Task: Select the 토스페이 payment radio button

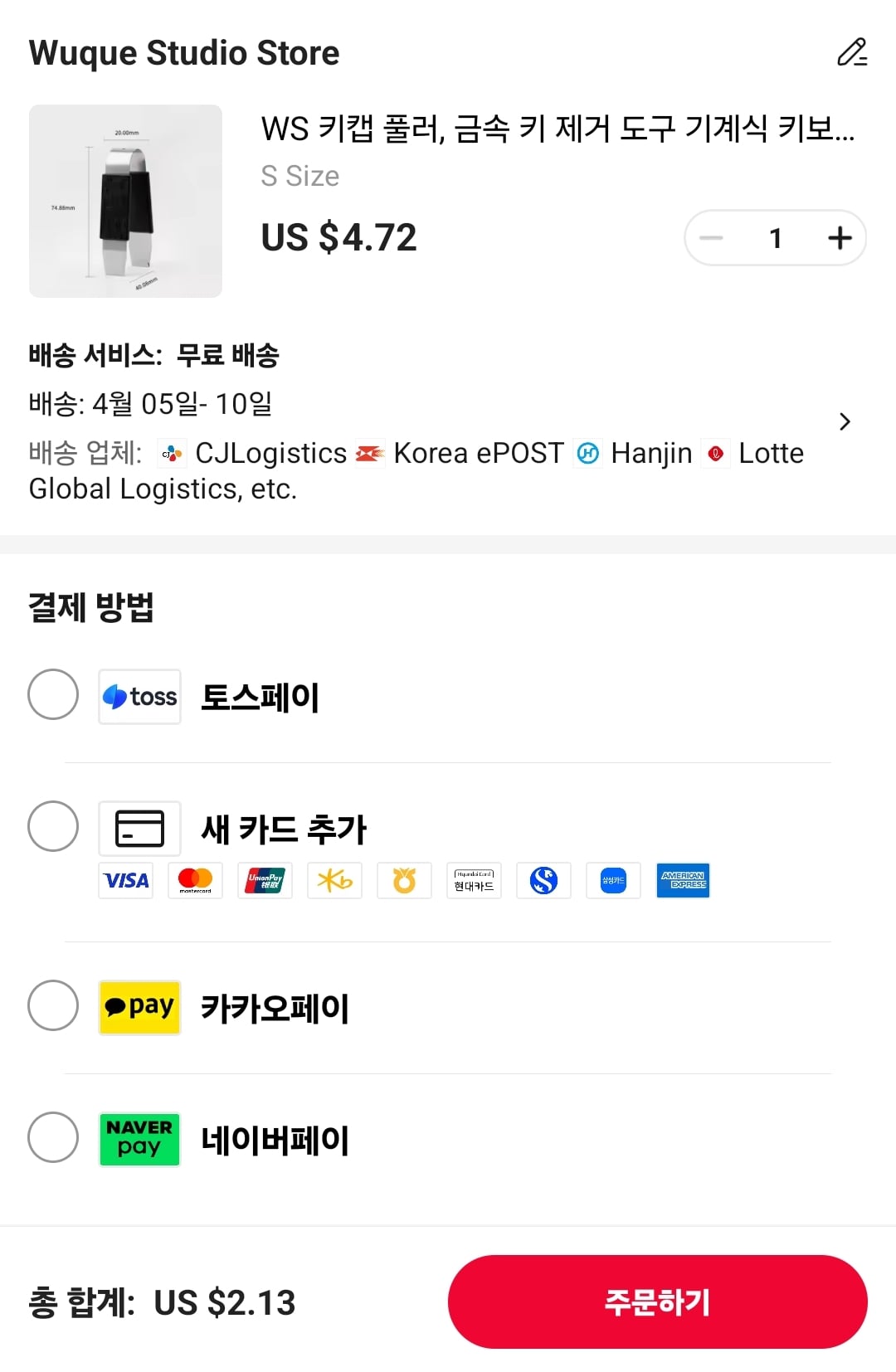Action: [52, 696]
